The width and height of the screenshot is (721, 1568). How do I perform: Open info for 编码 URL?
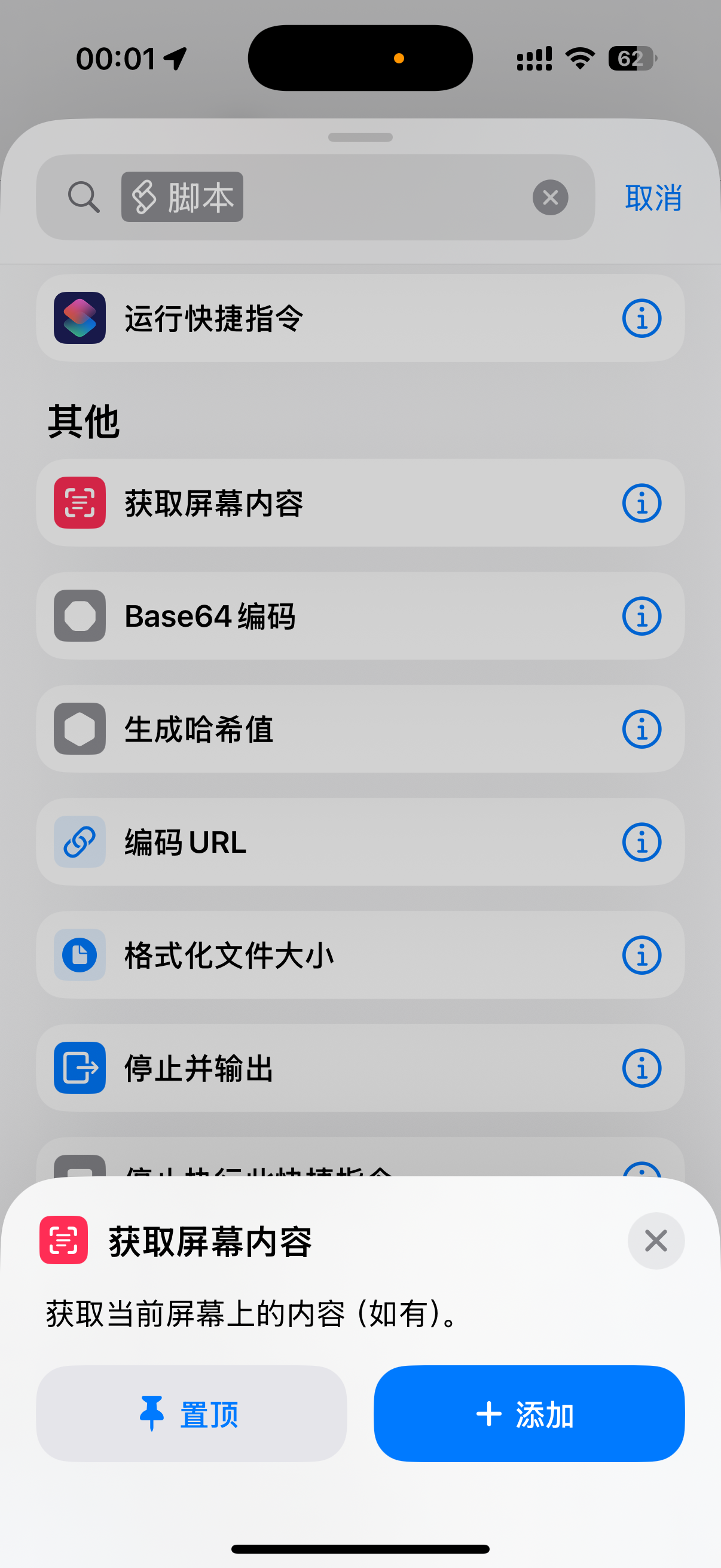pyautogui.click(x=641, y=843)
